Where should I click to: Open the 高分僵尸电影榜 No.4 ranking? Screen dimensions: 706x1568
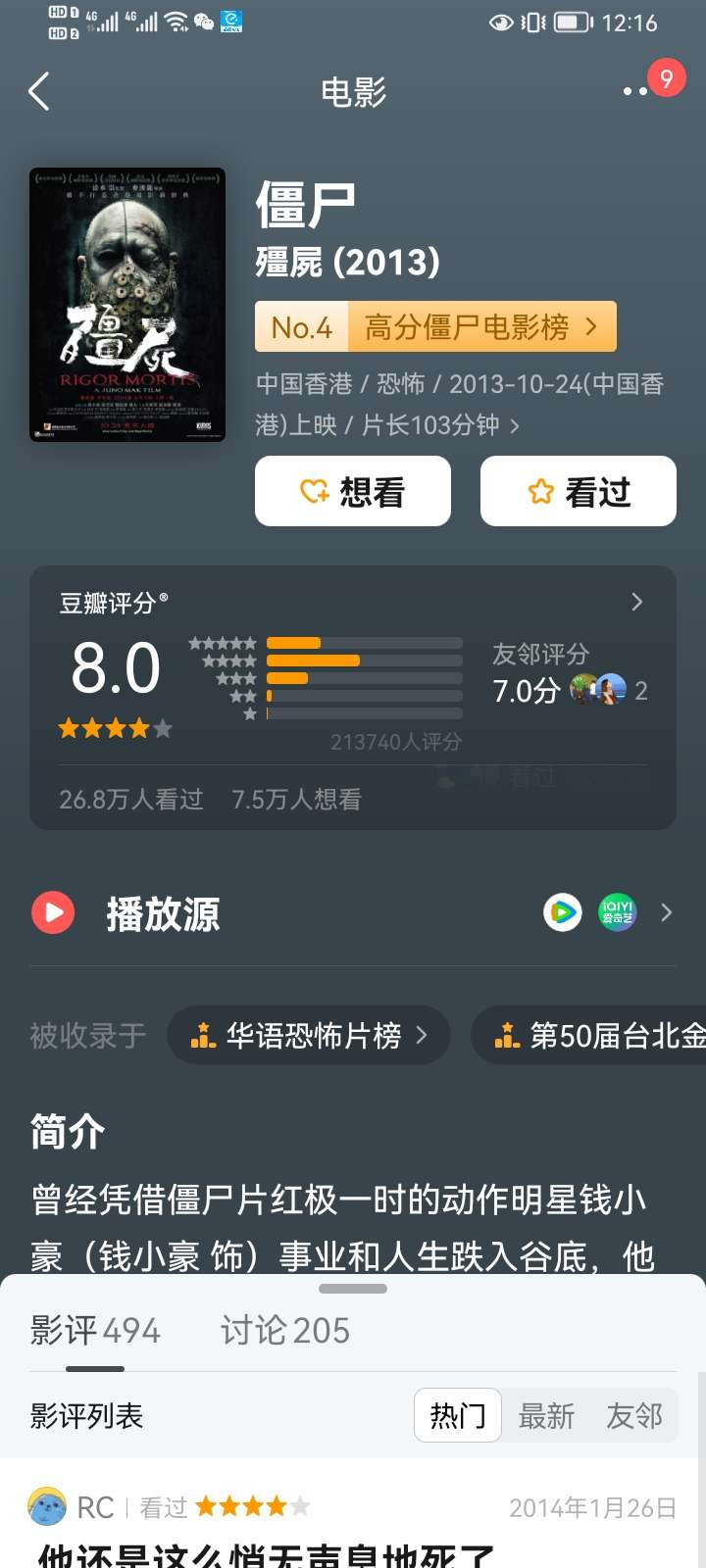(x=435, y=326)
